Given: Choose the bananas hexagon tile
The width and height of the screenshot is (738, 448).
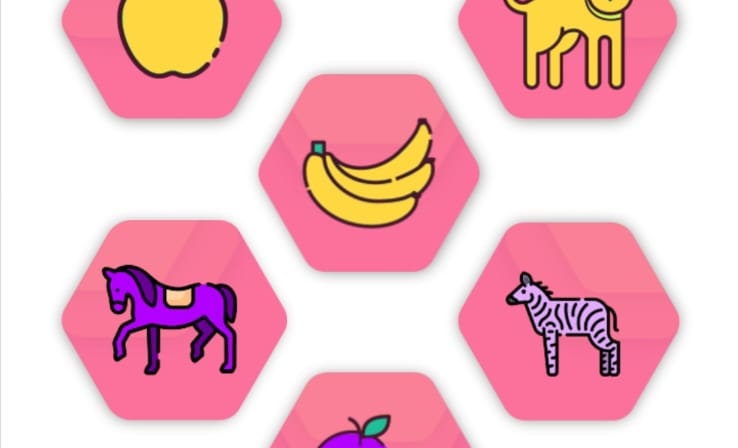Looking at the screenshot, I should (x=369, y=172).
